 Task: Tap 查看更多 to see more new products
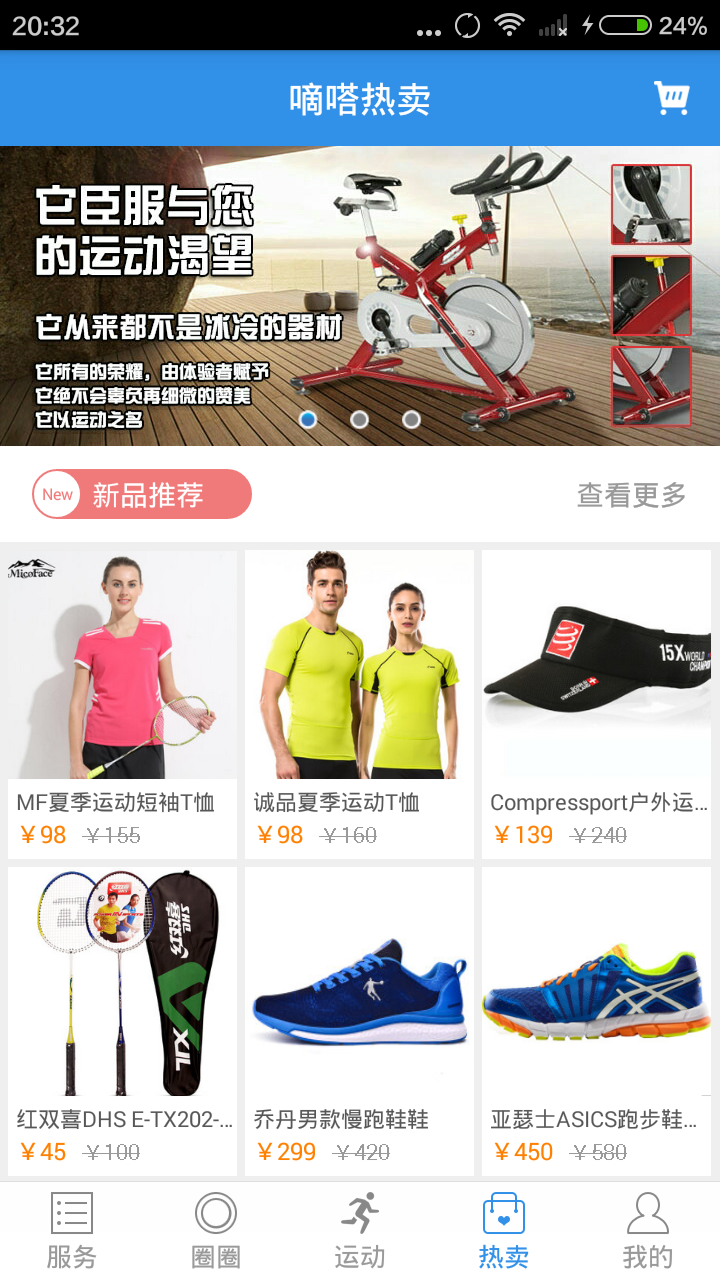(631, 494)
